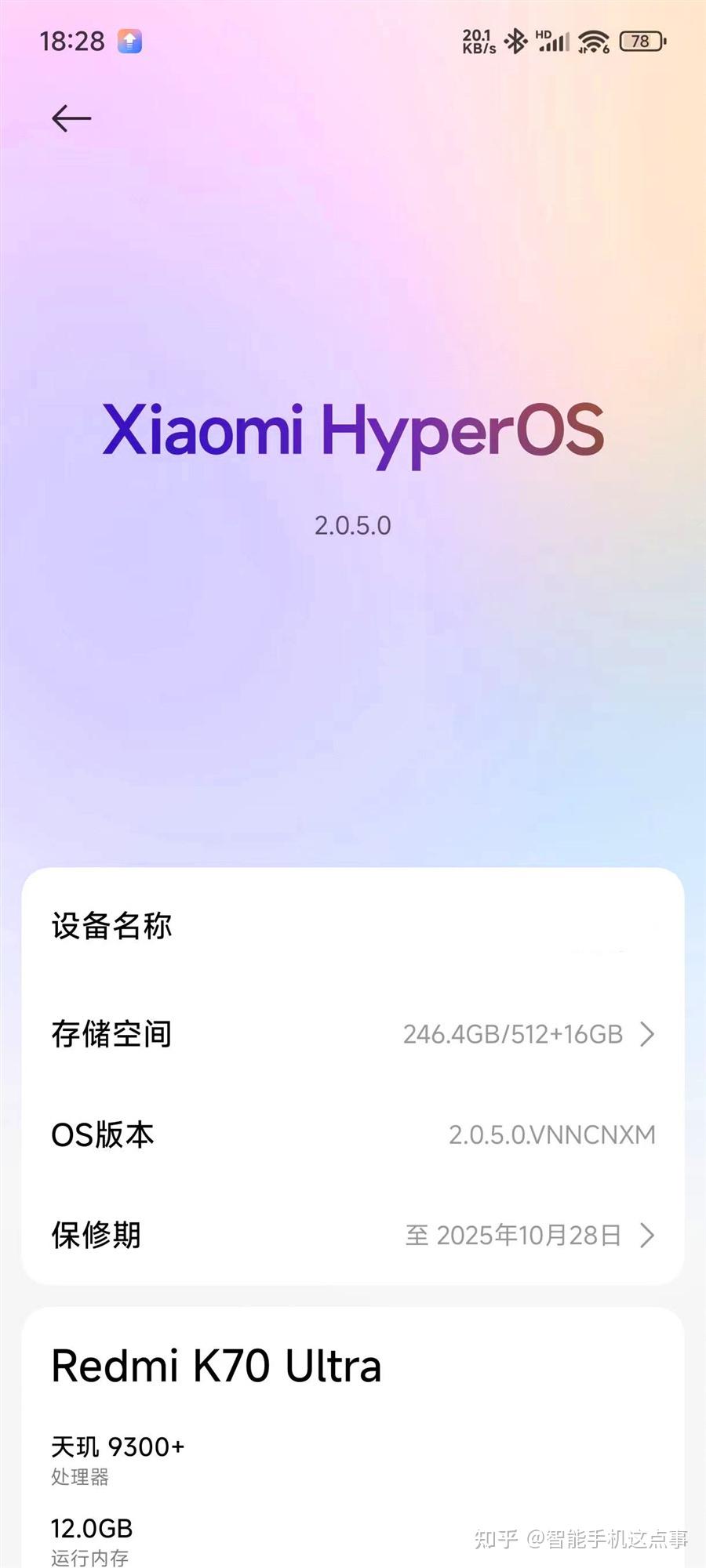Tap the back arrow to exit device info
Image resolution: width=706 pixels, height=1568 pixels.
click(69, 118)
